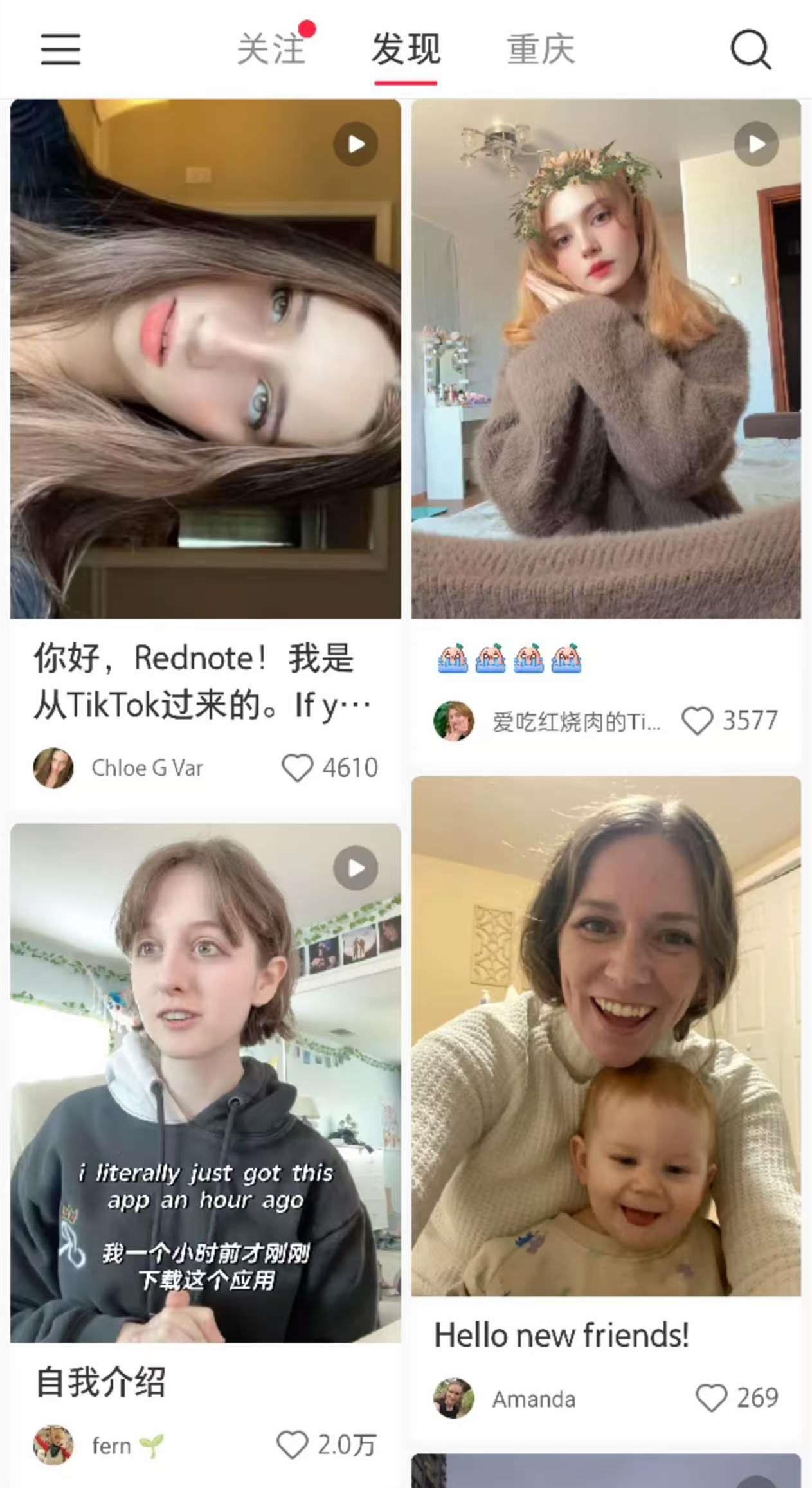
Task: Like the post with 3577 likes
Action: 698,721
